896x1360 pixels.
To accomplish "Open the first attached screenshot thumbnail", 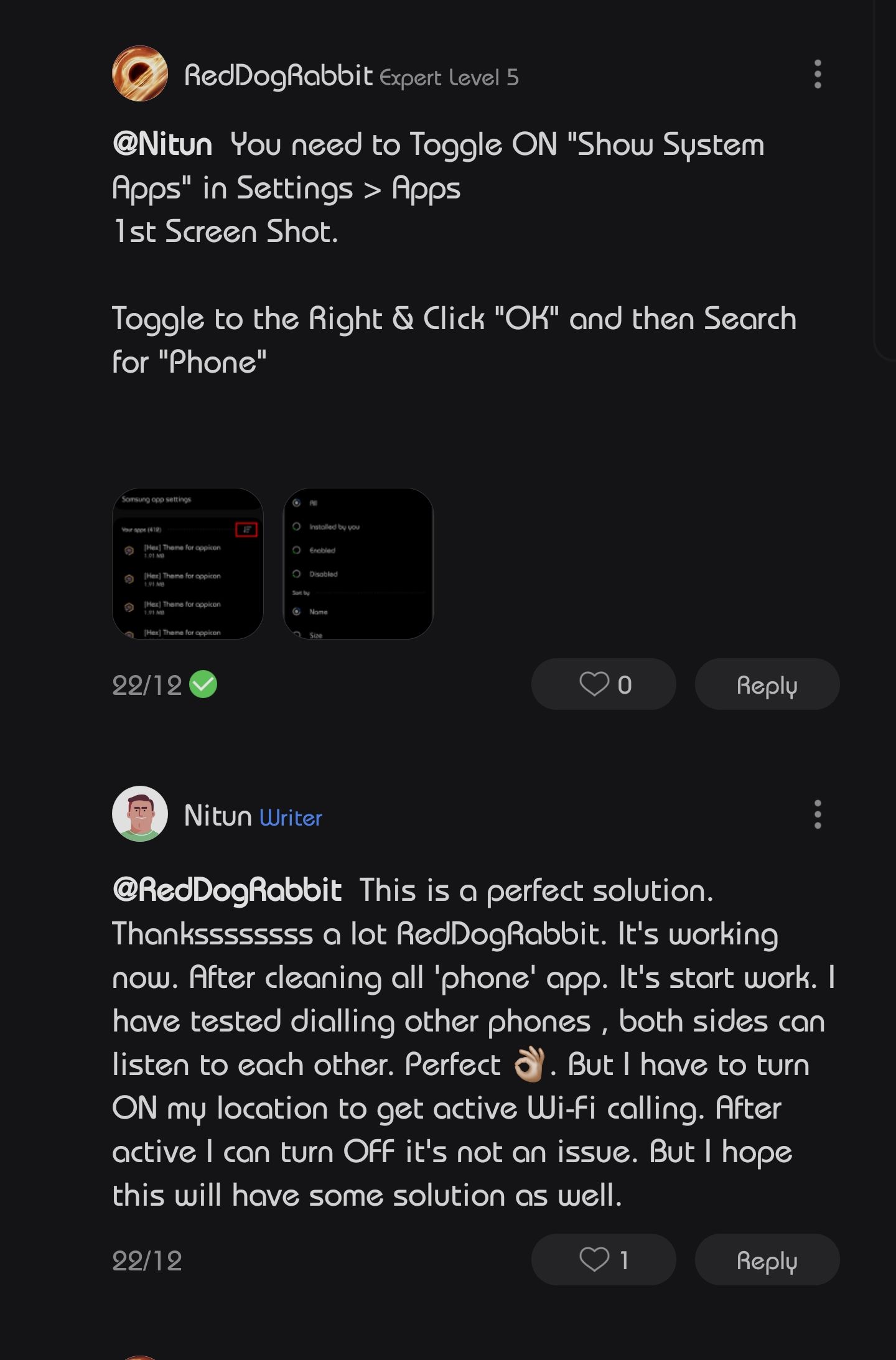I will (x=188, y=564).
